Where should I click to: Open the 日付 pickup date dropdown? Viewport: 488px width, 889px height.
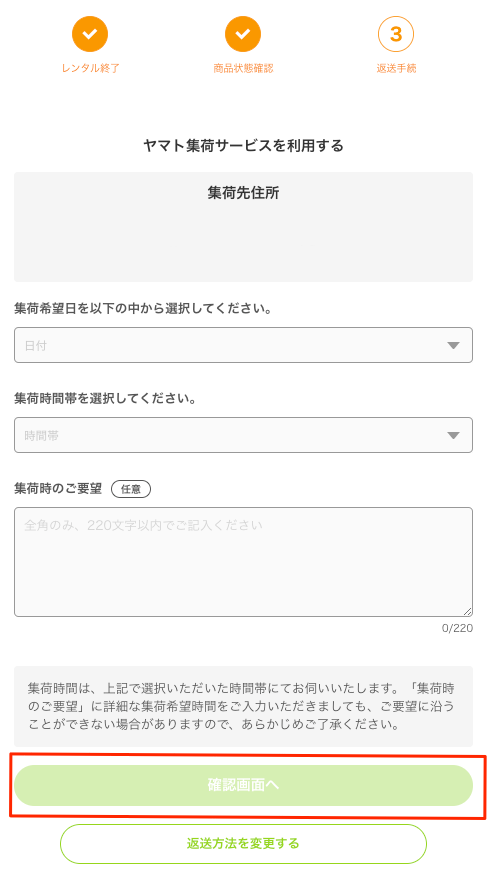[243, 345]
